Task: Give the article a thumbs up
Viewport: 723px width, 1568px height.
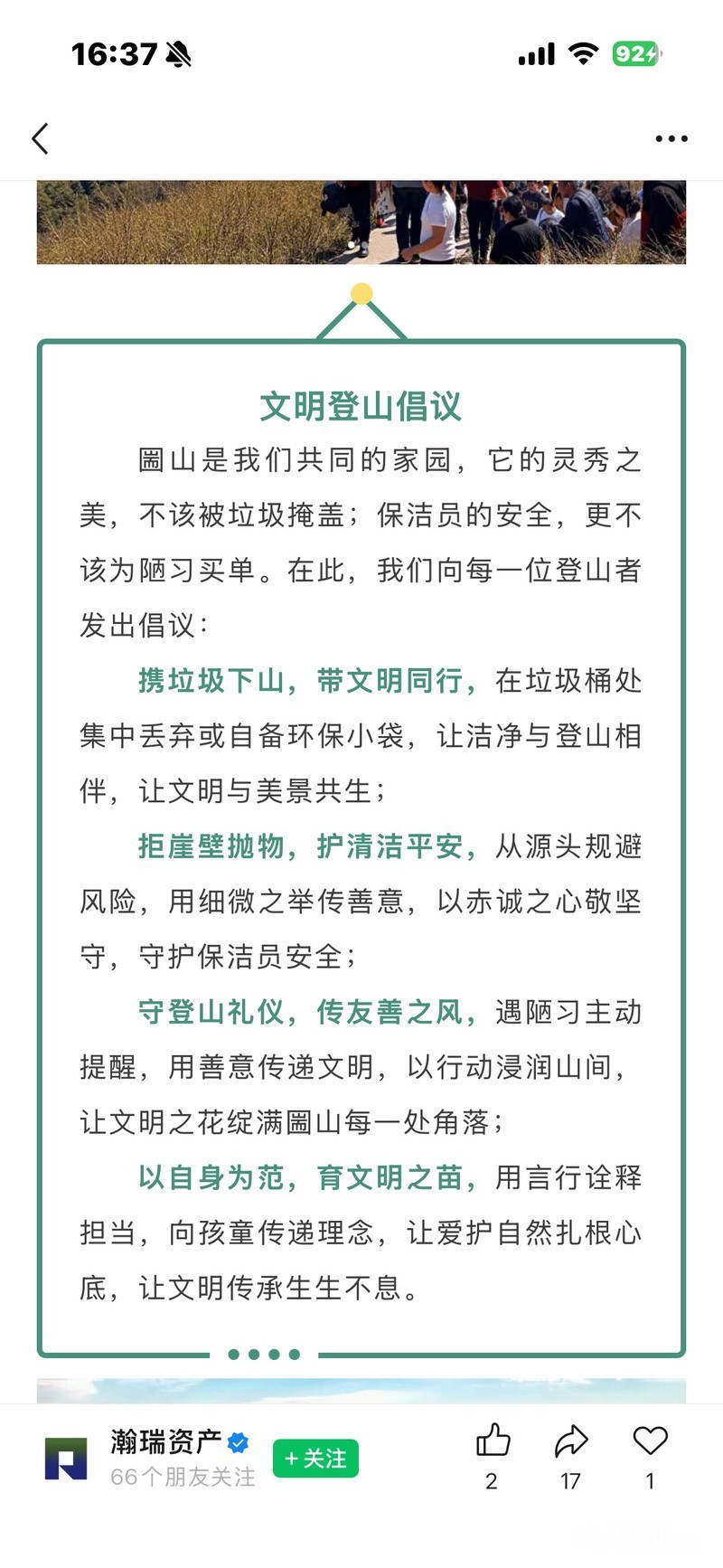Action: [x=493, y=1440]
